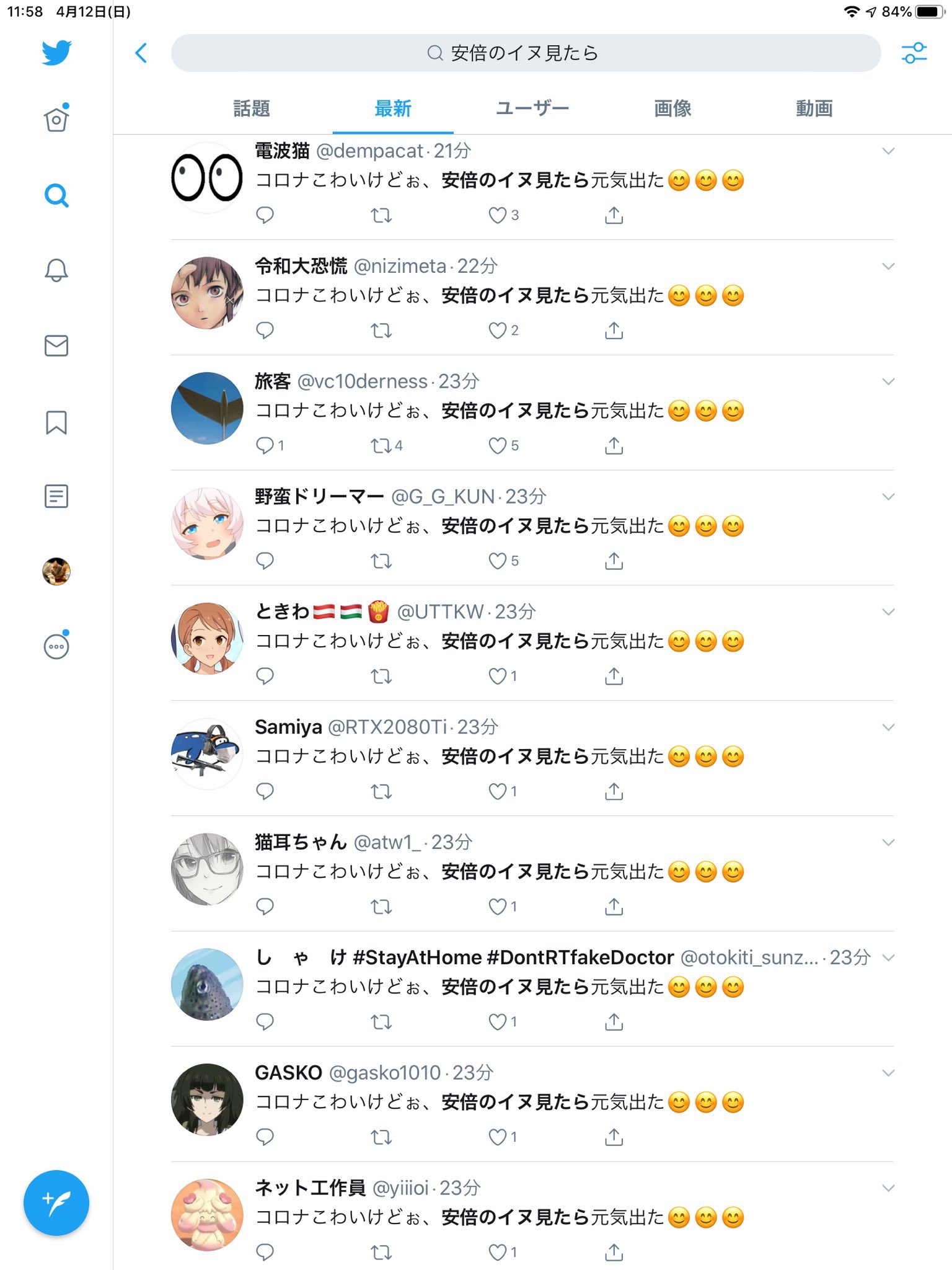Image resolution: width=952 pixels, height=1270 pixels.
Task: Tap the search box showing 安倍のイヌ見たら
Action: 525,53
